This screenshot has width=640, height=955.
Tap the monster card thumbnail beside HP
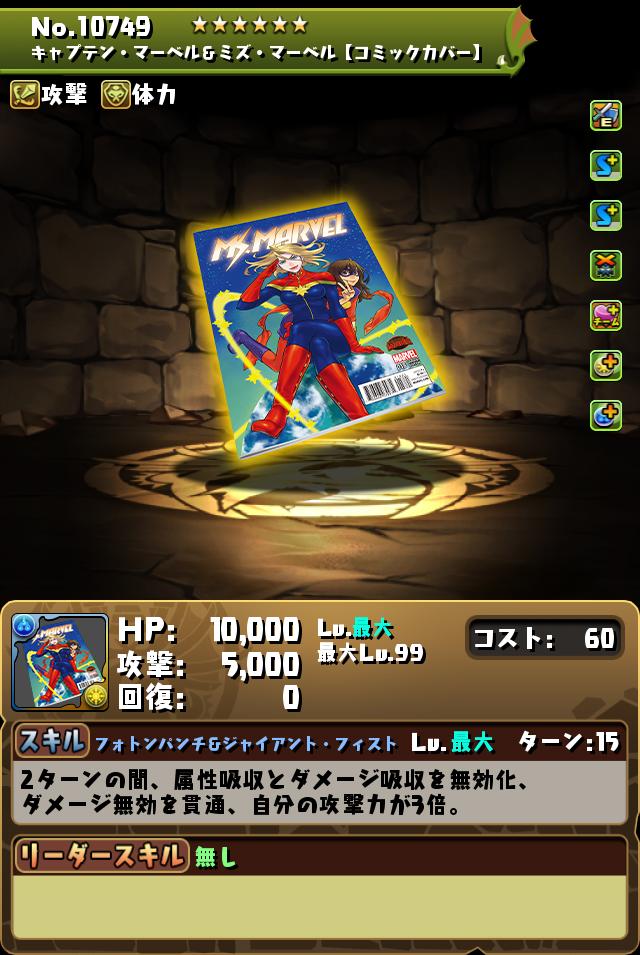60,662
